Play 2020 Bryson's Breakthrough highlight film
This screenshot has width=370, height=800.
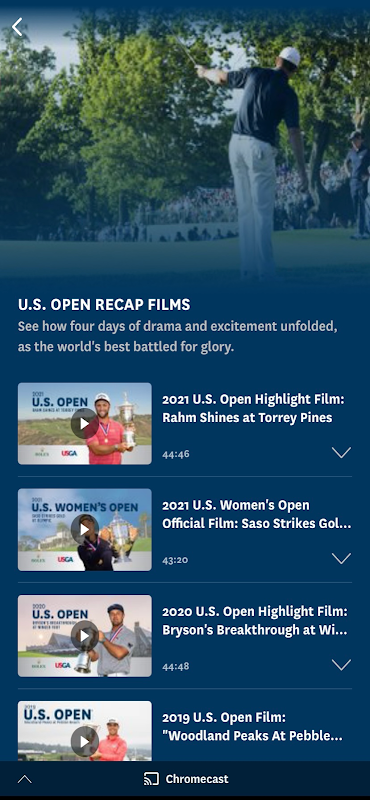click(85, 636)
